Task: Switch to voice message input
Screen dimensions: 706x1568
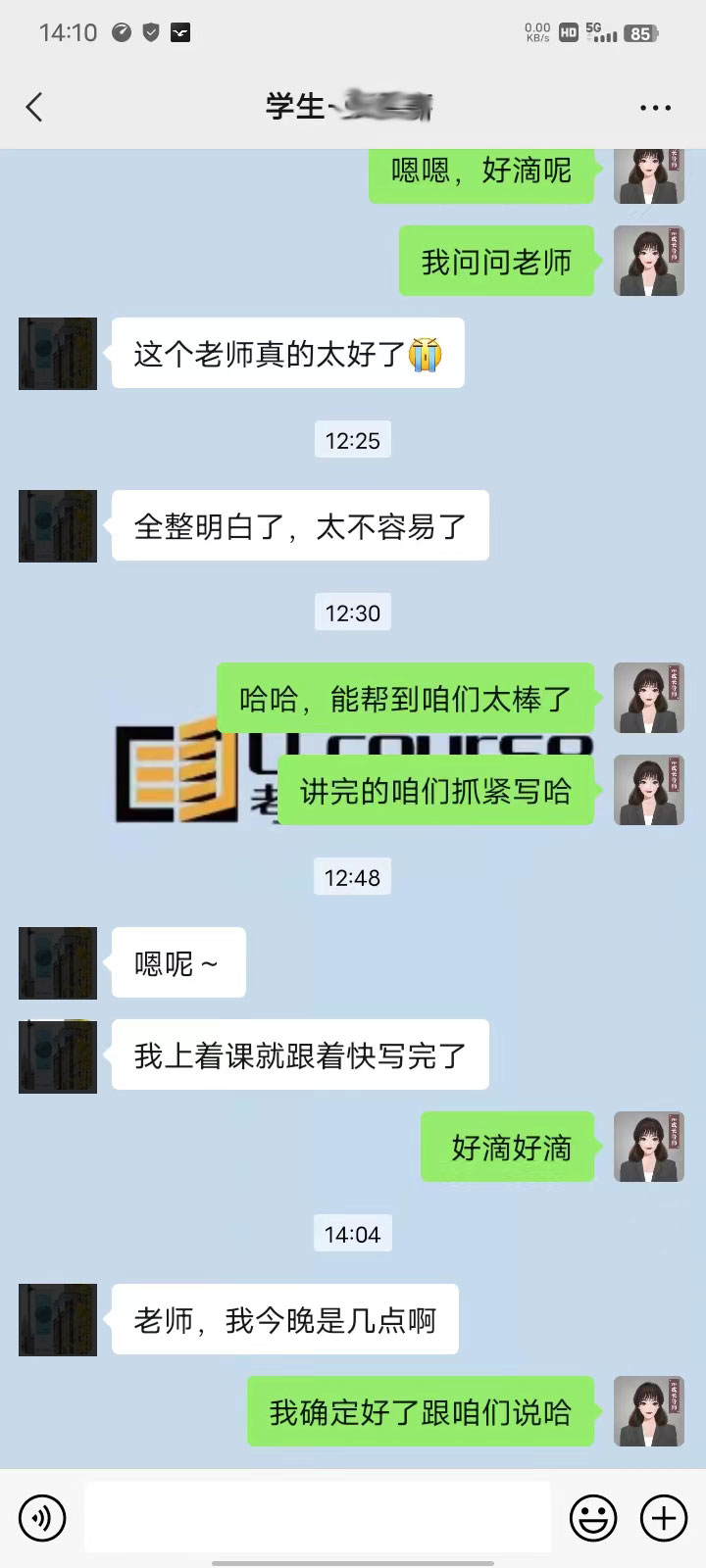Action: tap(42, 1518)
